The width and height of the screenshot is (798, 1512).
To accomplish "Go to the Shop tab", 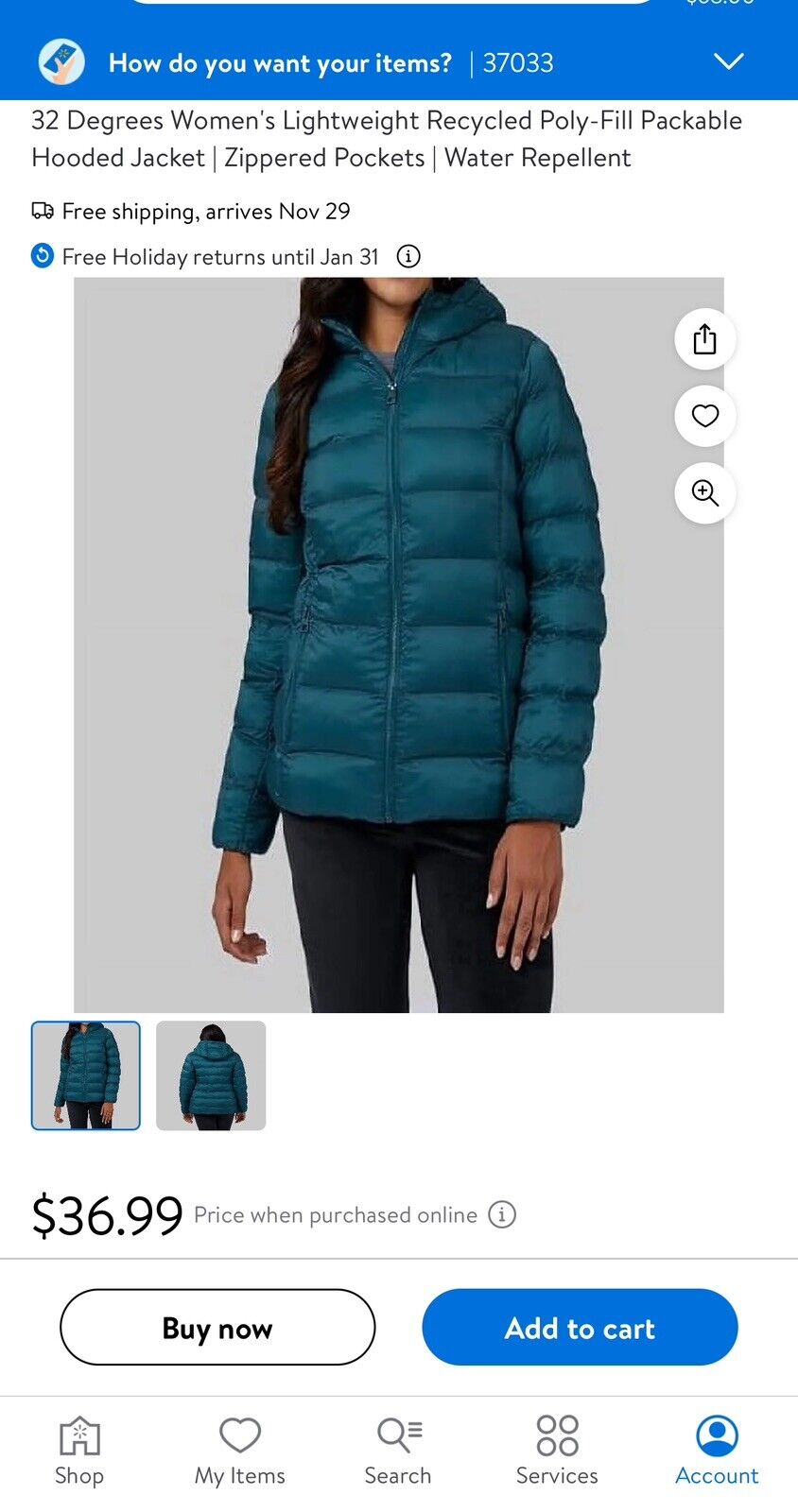I will (x=79, y=1452).
